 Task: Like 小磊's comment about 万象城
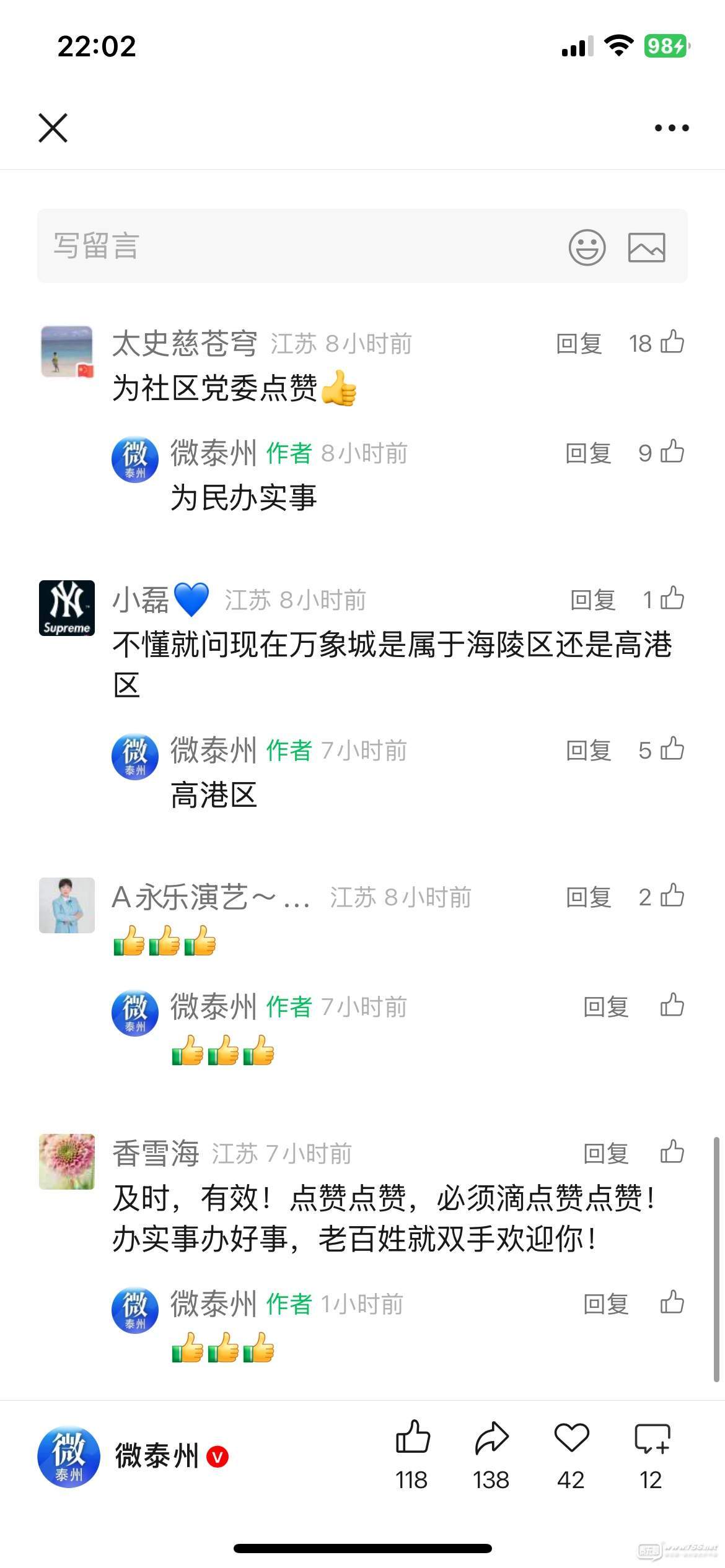(x=672, y=599)
